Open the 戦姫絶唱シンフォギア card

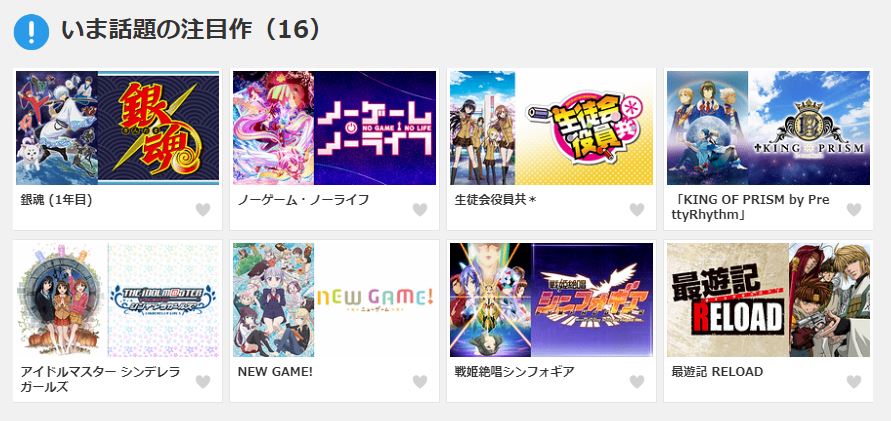pyautogui.click(x=551, y=300)
